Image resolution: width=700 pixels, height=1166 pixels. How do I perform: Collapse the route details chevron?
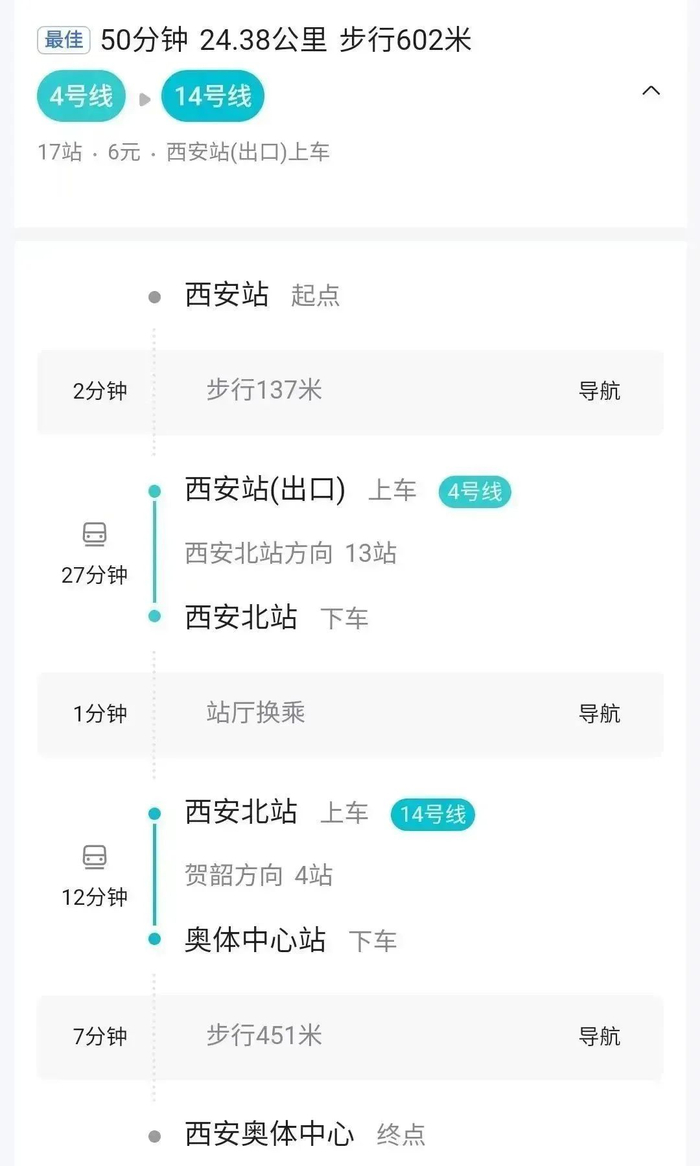651,91
